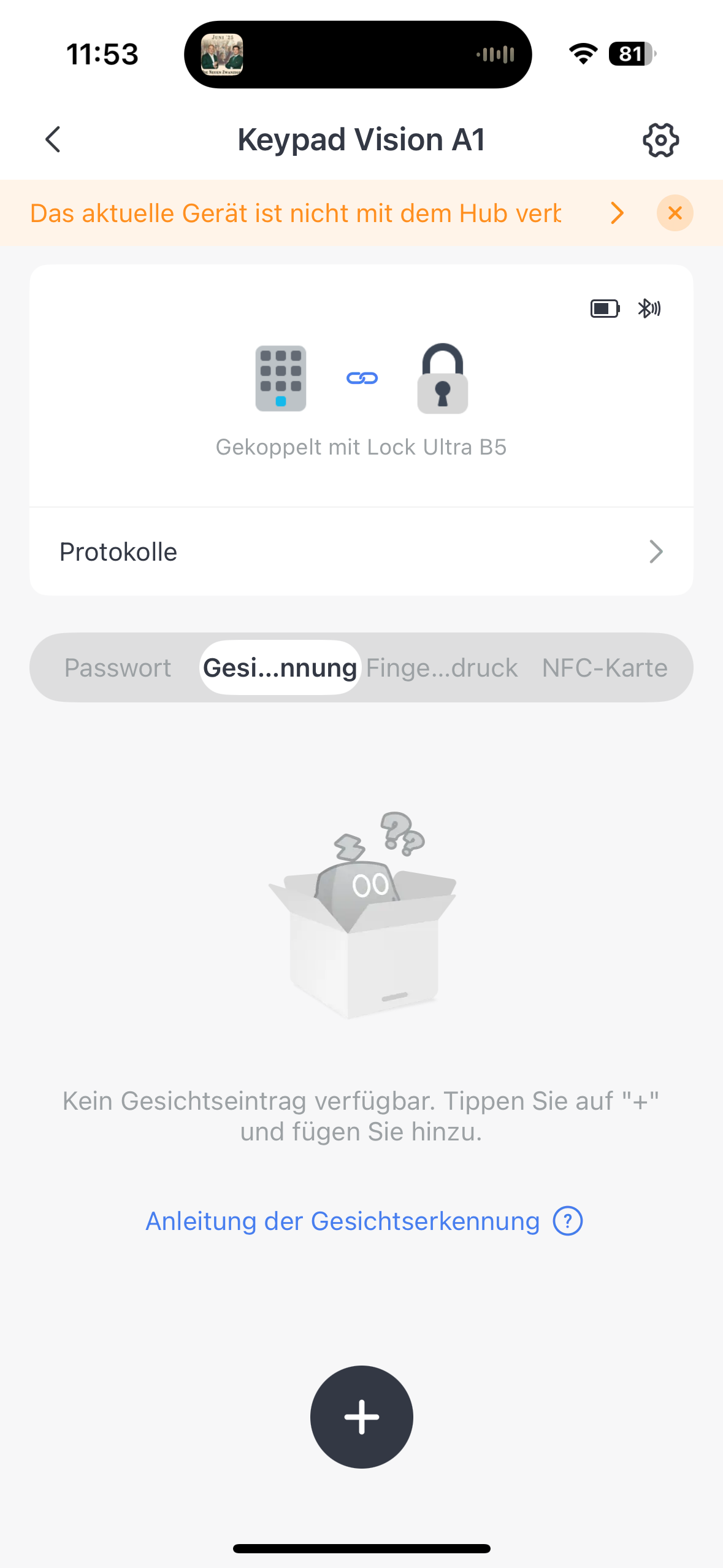Switch to the NFC-Karte tab

point(604,667)
